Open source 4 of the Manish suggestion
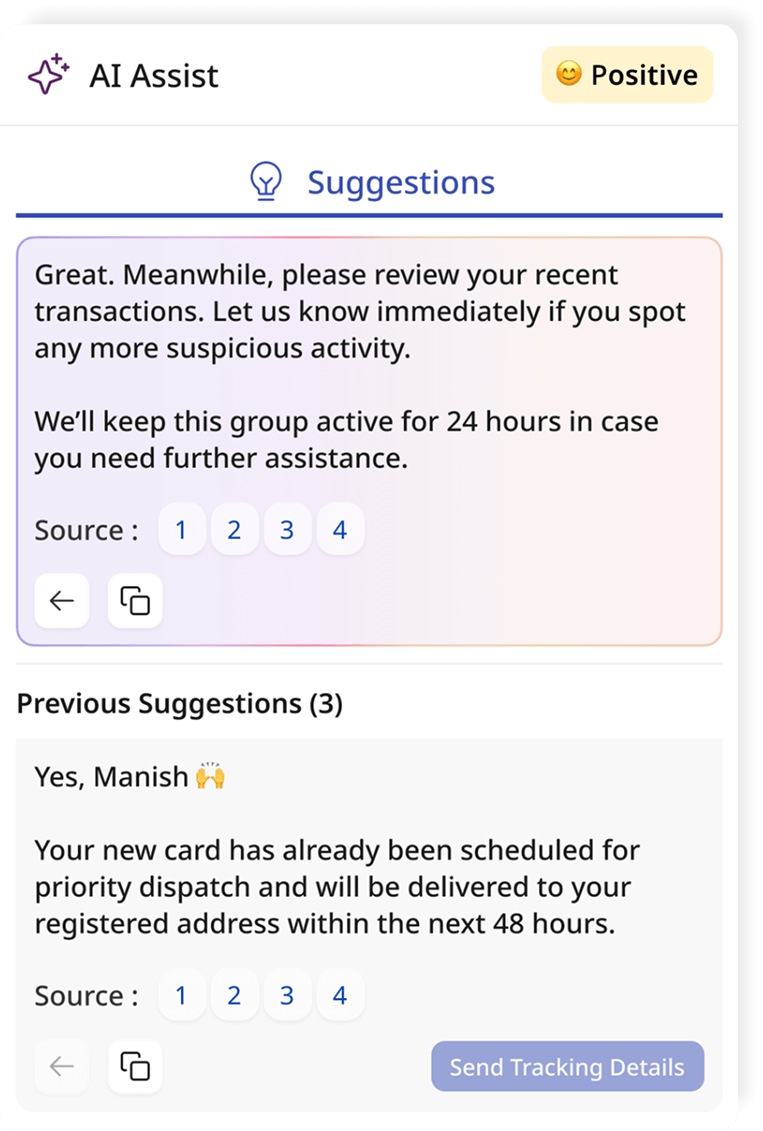 pyautogui.click(x=340, y=996)
